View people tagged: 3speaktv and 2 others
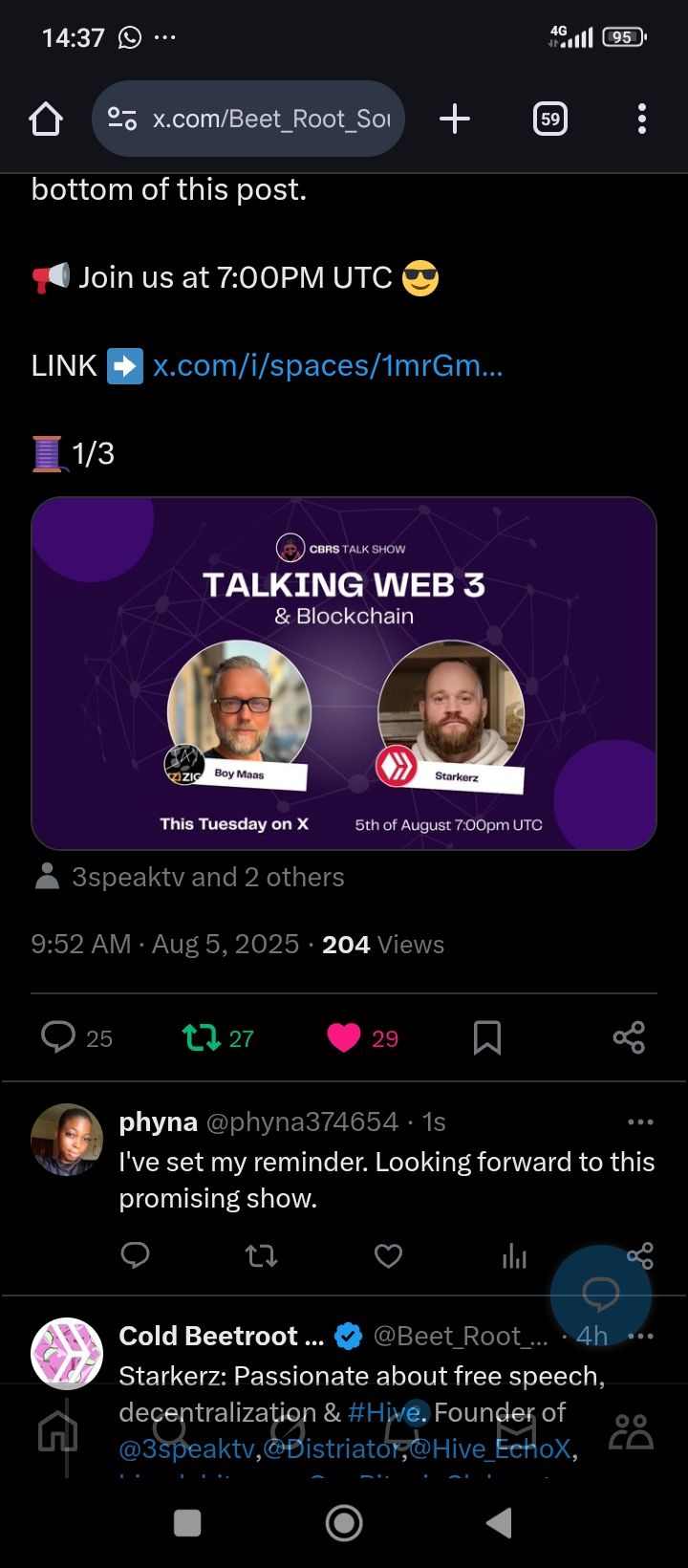Image resolution: width=688 pixels, height=1568 pixels. click(x=207, y=877)
